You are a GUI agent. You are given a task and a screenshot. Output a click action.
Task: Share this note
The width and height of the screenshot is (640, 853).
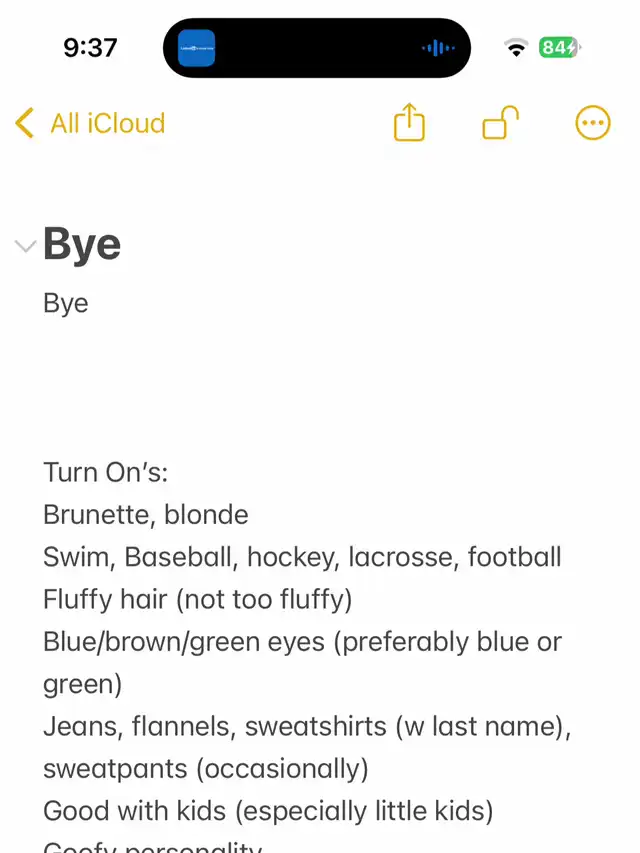[409, 123]
